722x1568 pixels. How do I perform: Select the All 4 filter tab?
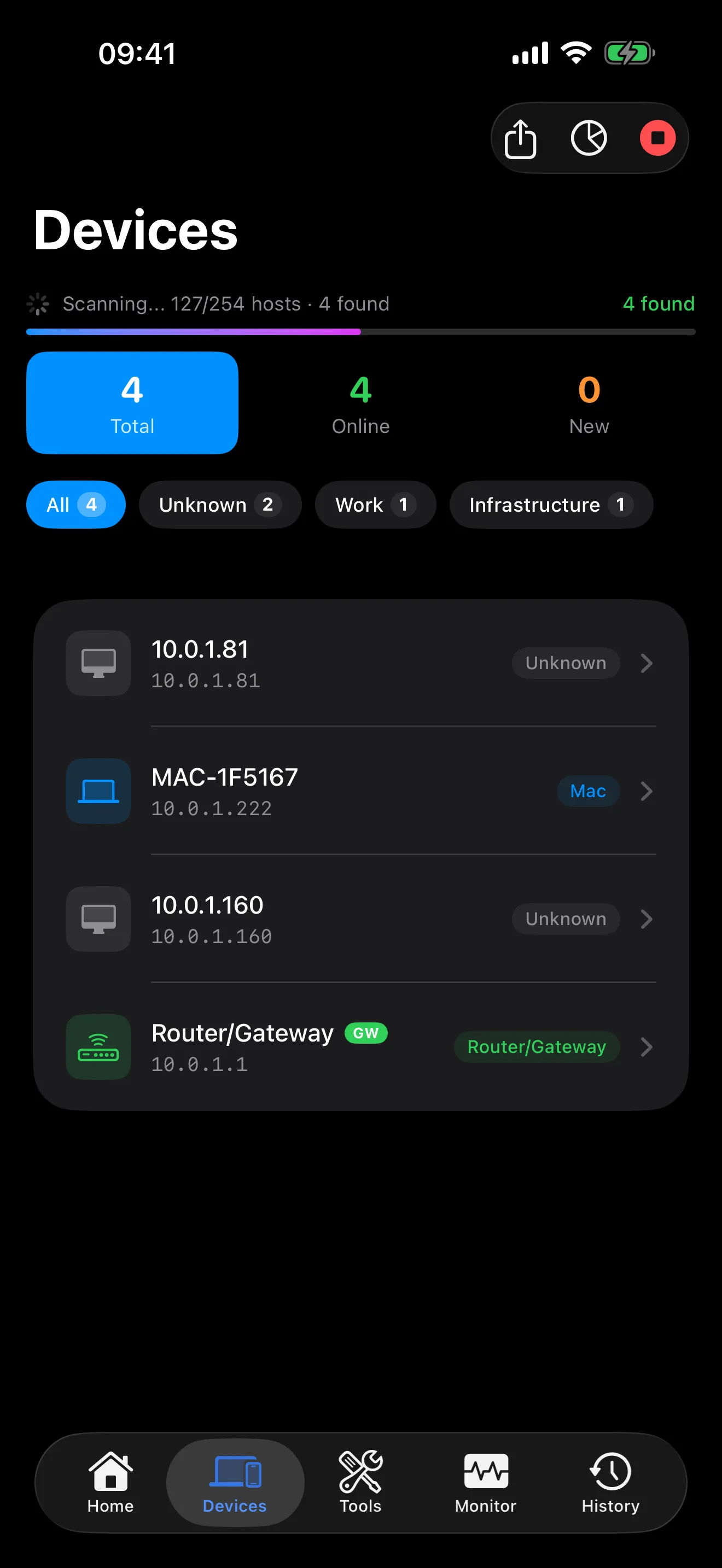pos(75,505)
